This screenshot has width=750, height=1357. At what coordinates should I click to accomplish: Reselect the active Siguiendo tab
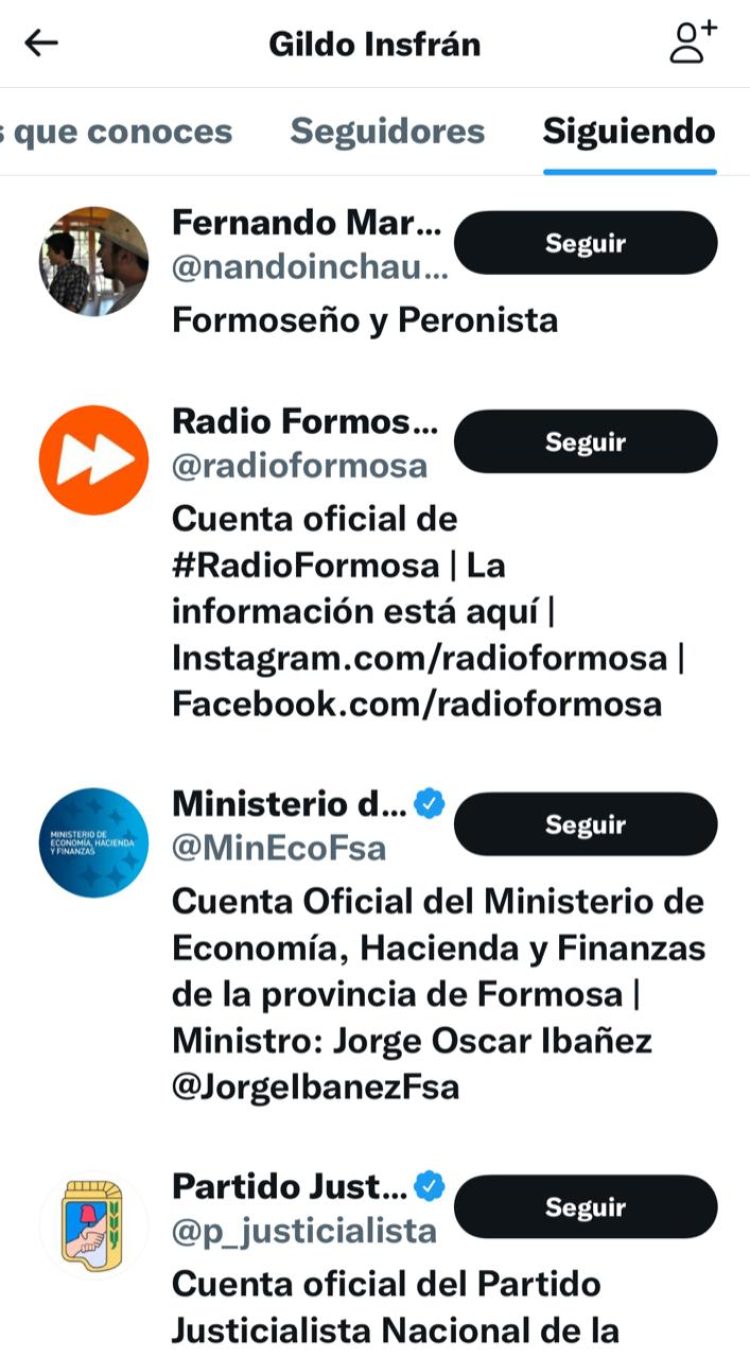(x=628, y=131)
